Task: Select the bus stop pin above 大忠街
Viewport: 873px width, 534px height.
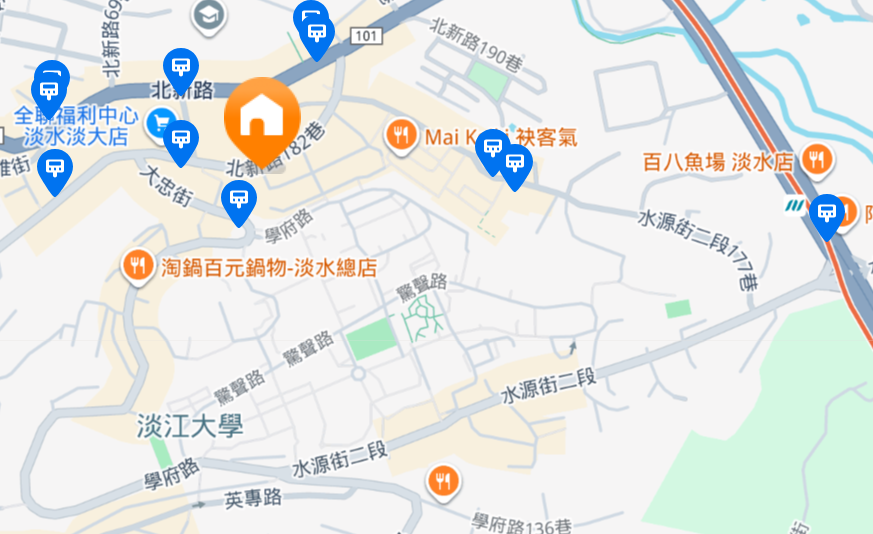Action: (x=180, y=138)
